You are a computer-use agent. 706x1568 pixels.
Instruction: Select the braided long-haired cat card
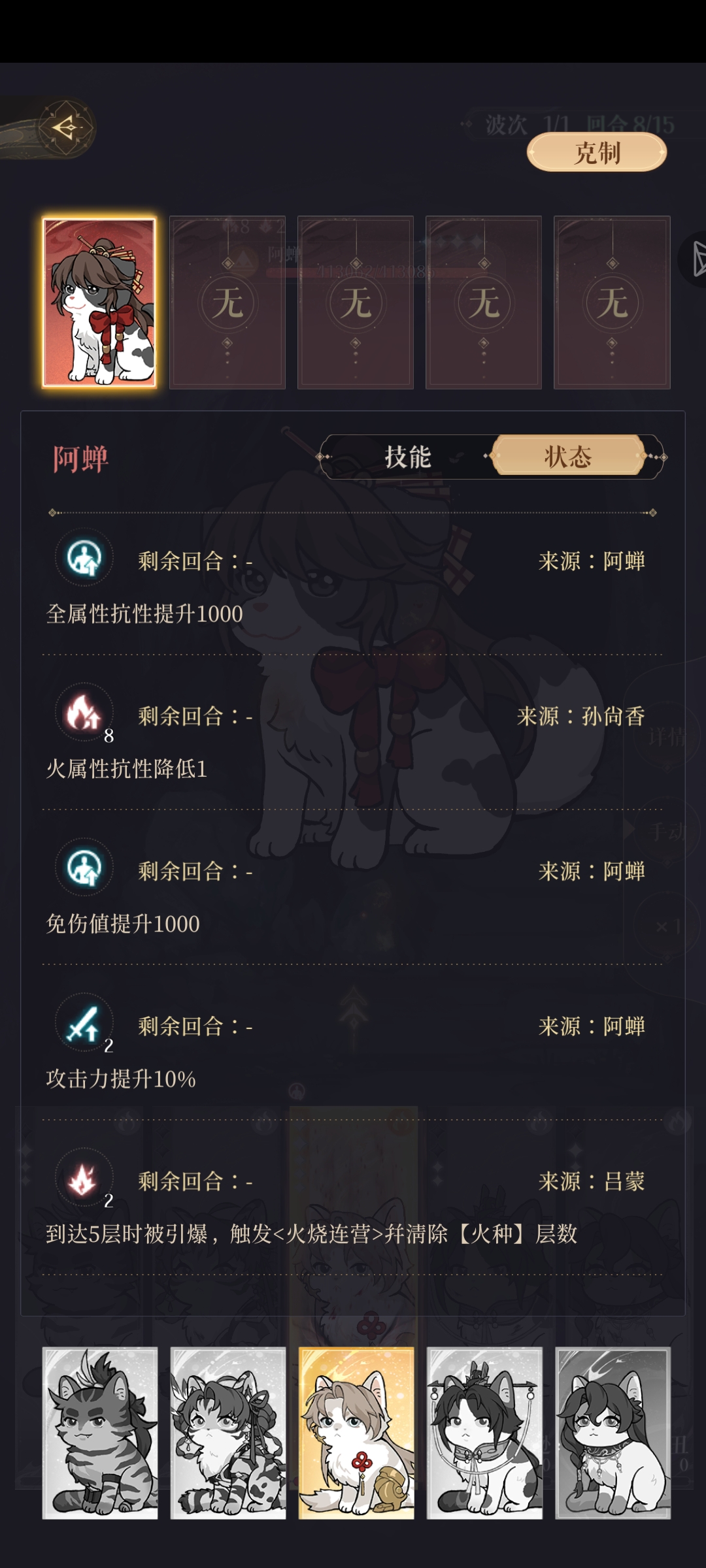(613, 1432)
